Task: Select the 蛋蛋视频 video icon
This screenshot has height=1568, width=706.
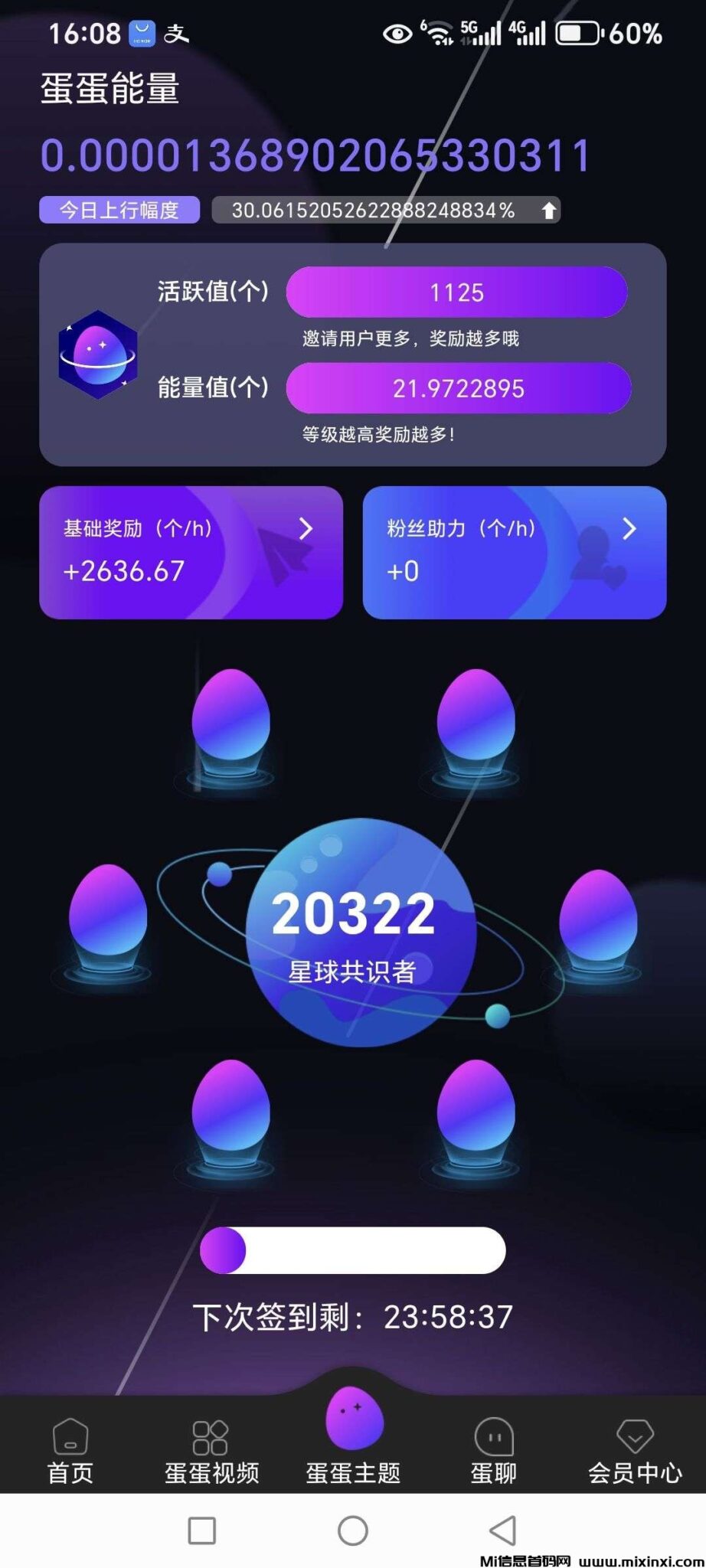Action: [209, 1438]
